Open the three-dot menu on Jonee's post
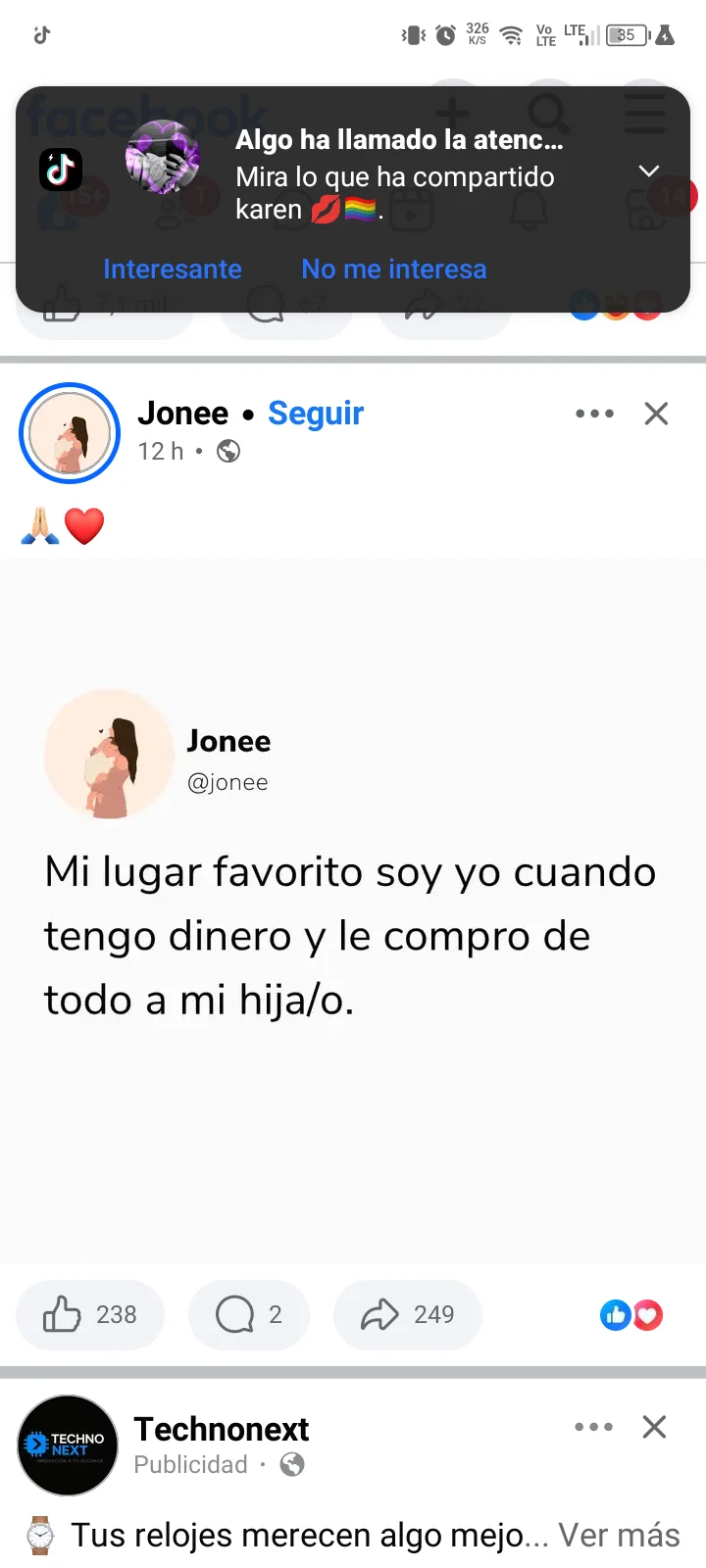Image resolution: width=706 pixels, height=1568 pixels. pos(594,414)
